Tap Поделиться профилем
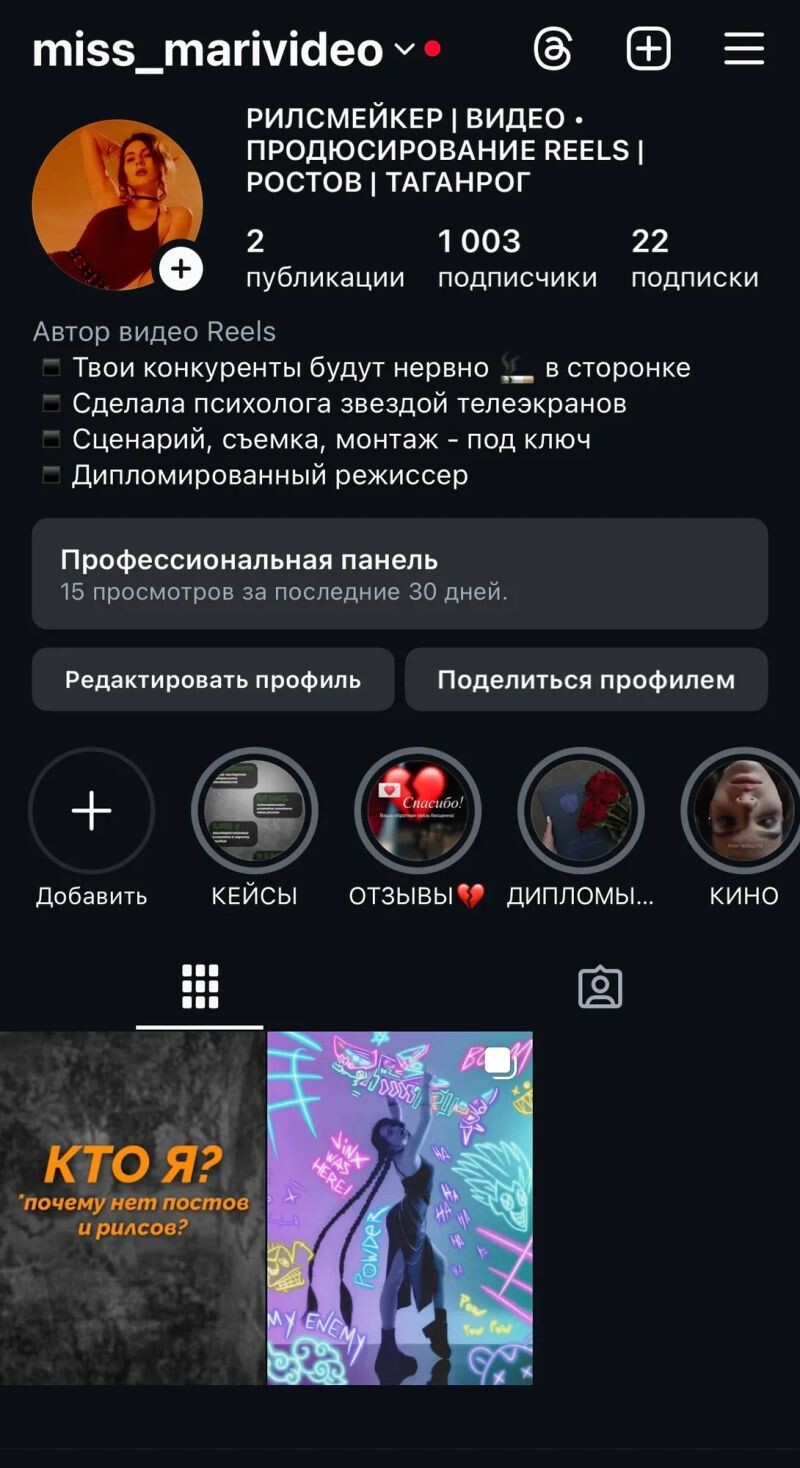 click(586, 680)
